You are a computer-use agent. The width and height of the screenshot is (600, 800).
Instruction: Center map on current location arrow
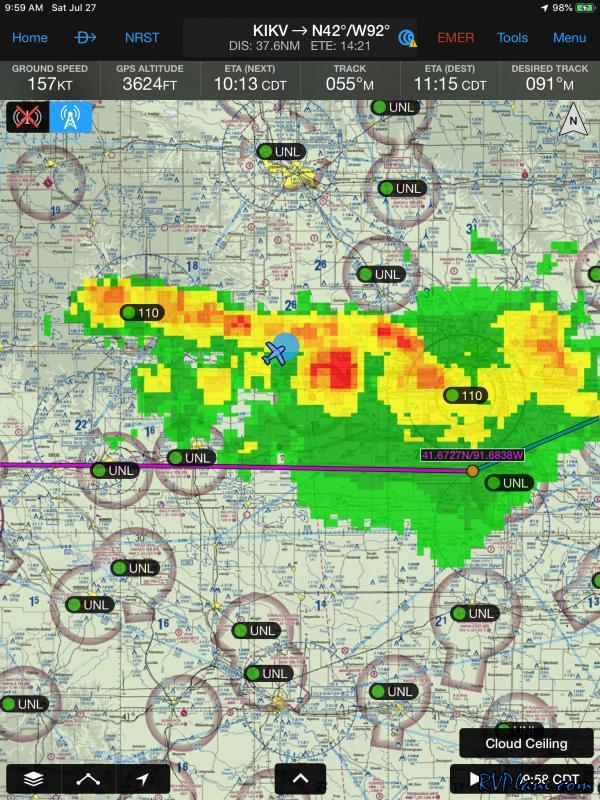(x=143, y=778)
